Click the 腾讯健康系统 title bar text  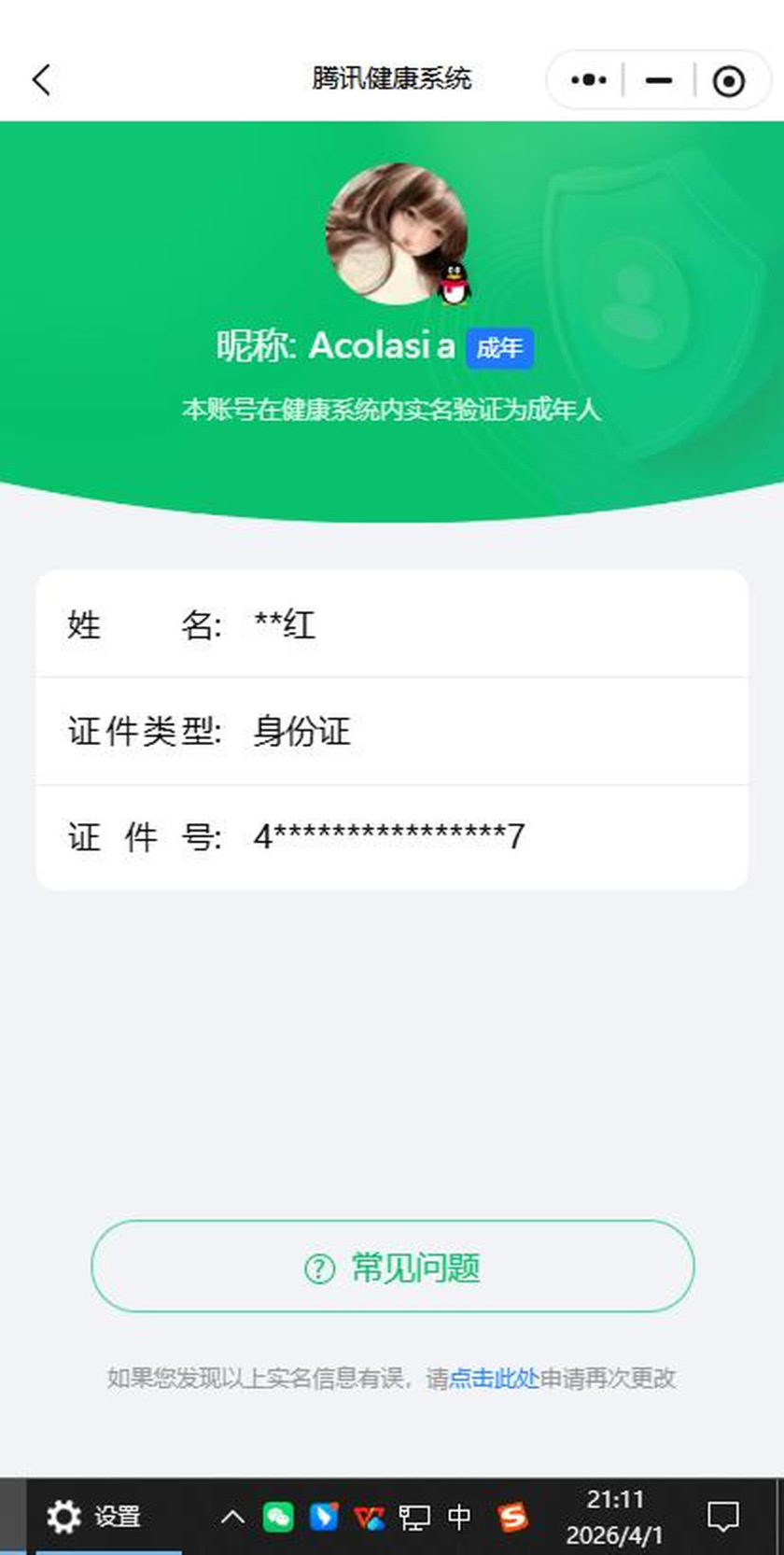point(392,79)
